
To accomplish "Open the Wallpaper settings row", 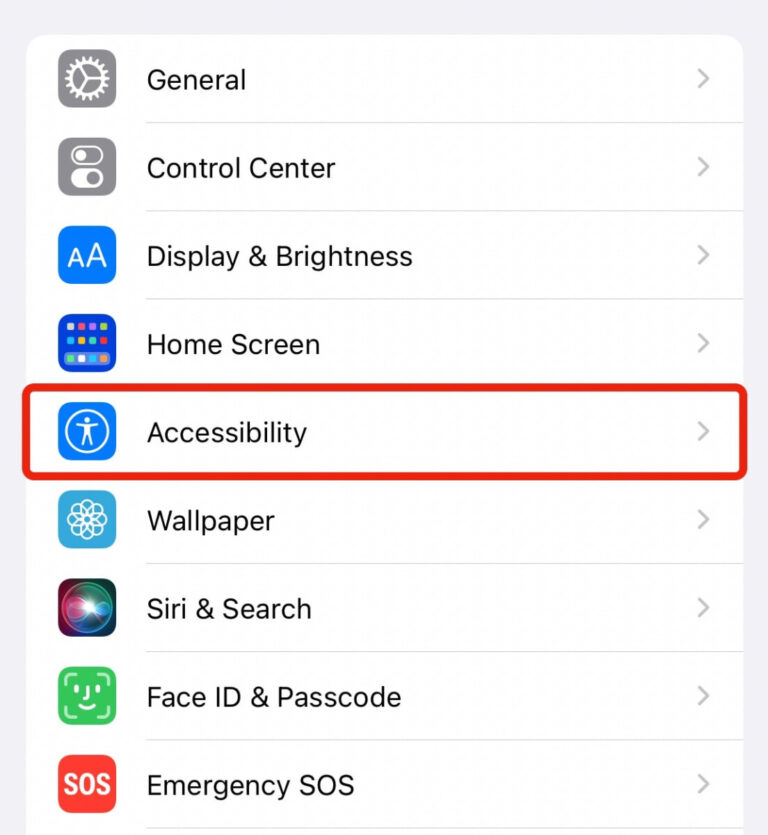I will coord(380,520).
